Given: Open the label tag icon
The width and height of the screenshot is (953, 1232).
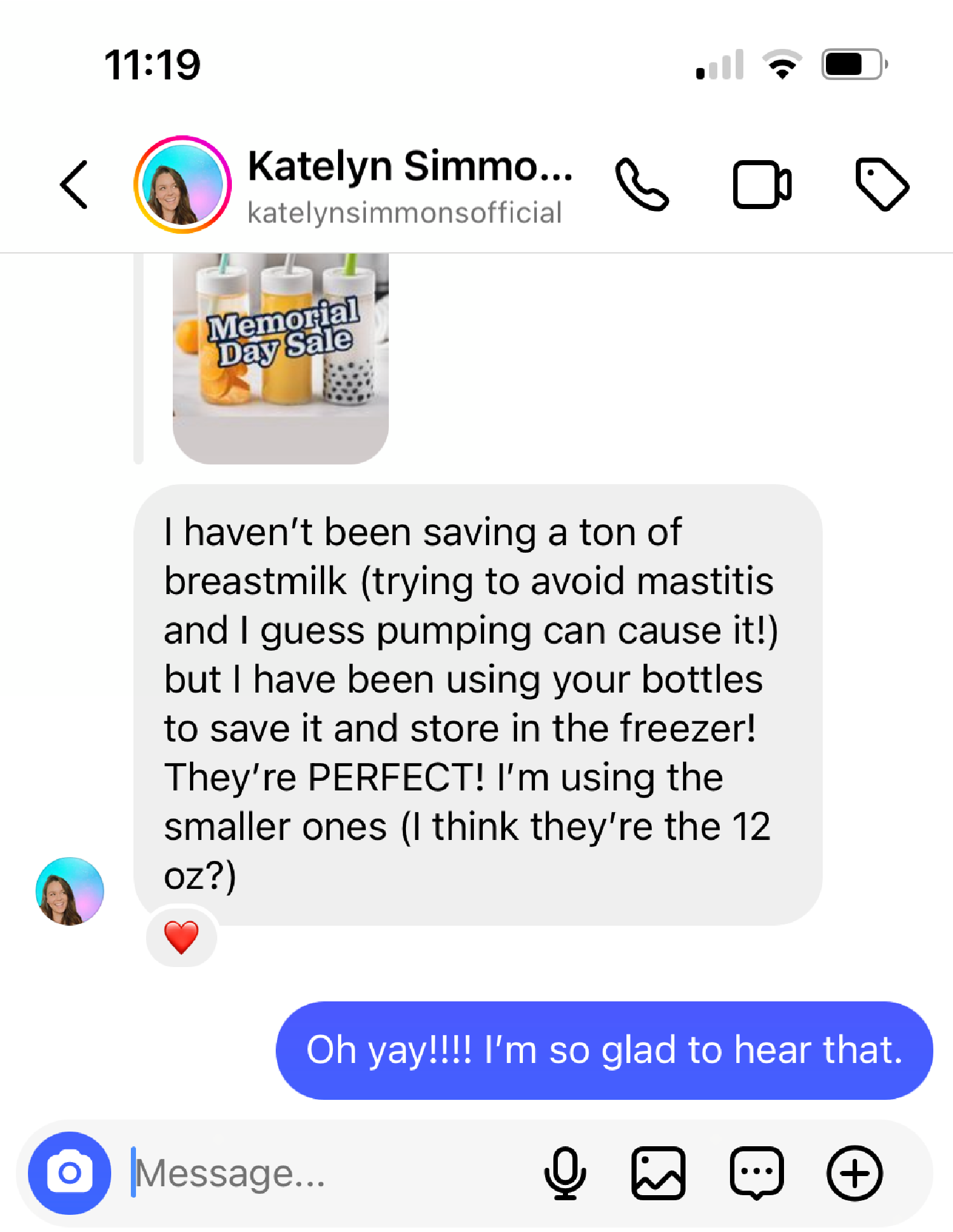Looking at the screenshot, I should click(x=881, y=185).
